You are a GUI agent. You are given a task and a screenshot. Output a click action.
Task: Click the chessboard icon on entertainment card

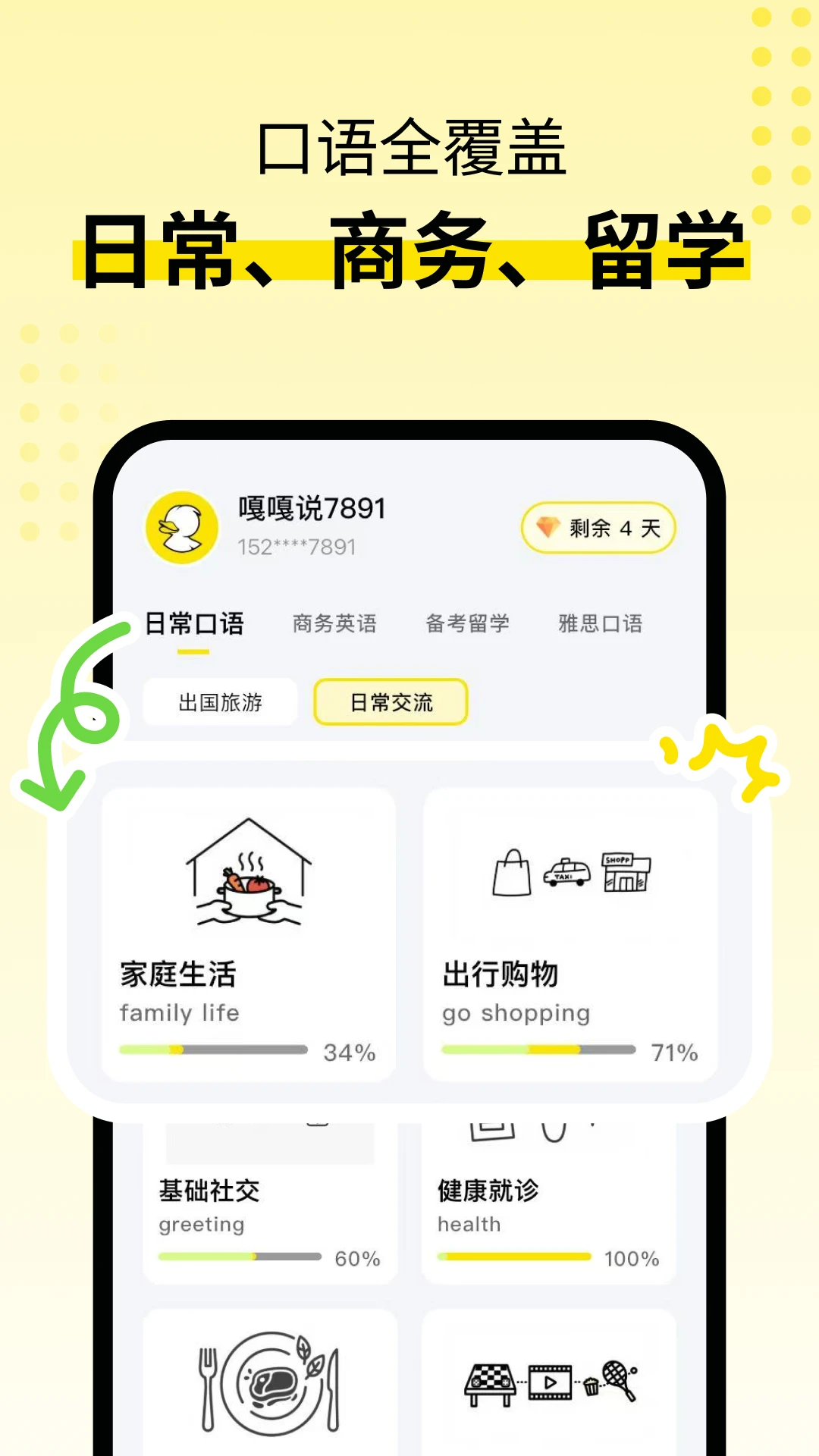click(491, 1385)
